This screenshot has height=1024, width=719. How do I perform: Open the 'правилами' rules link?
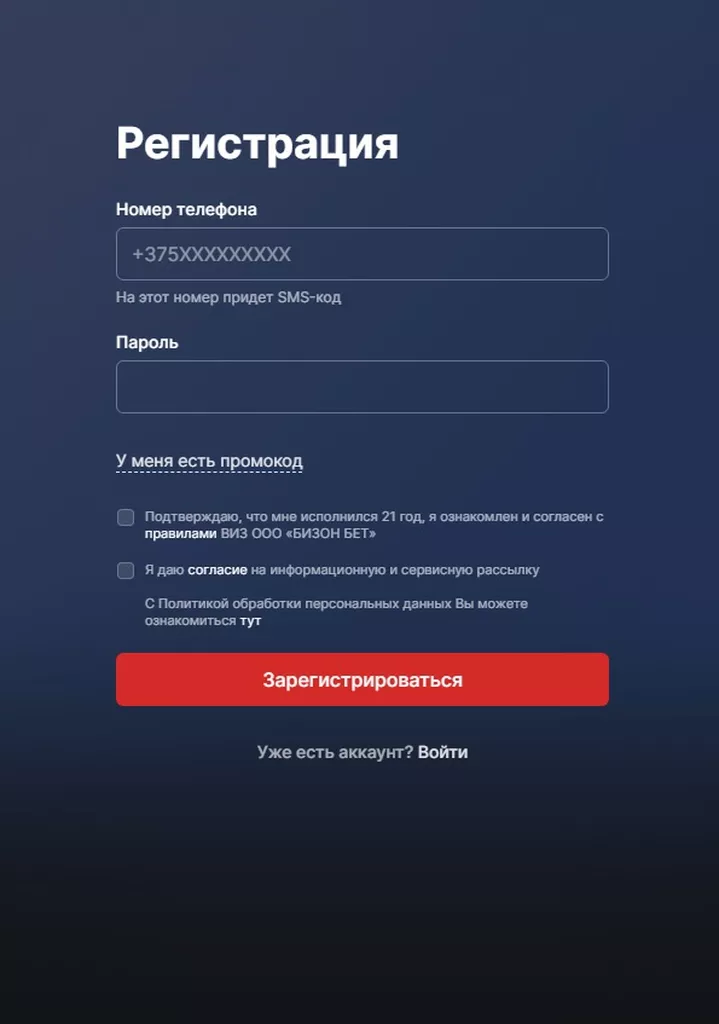(180, 534)
